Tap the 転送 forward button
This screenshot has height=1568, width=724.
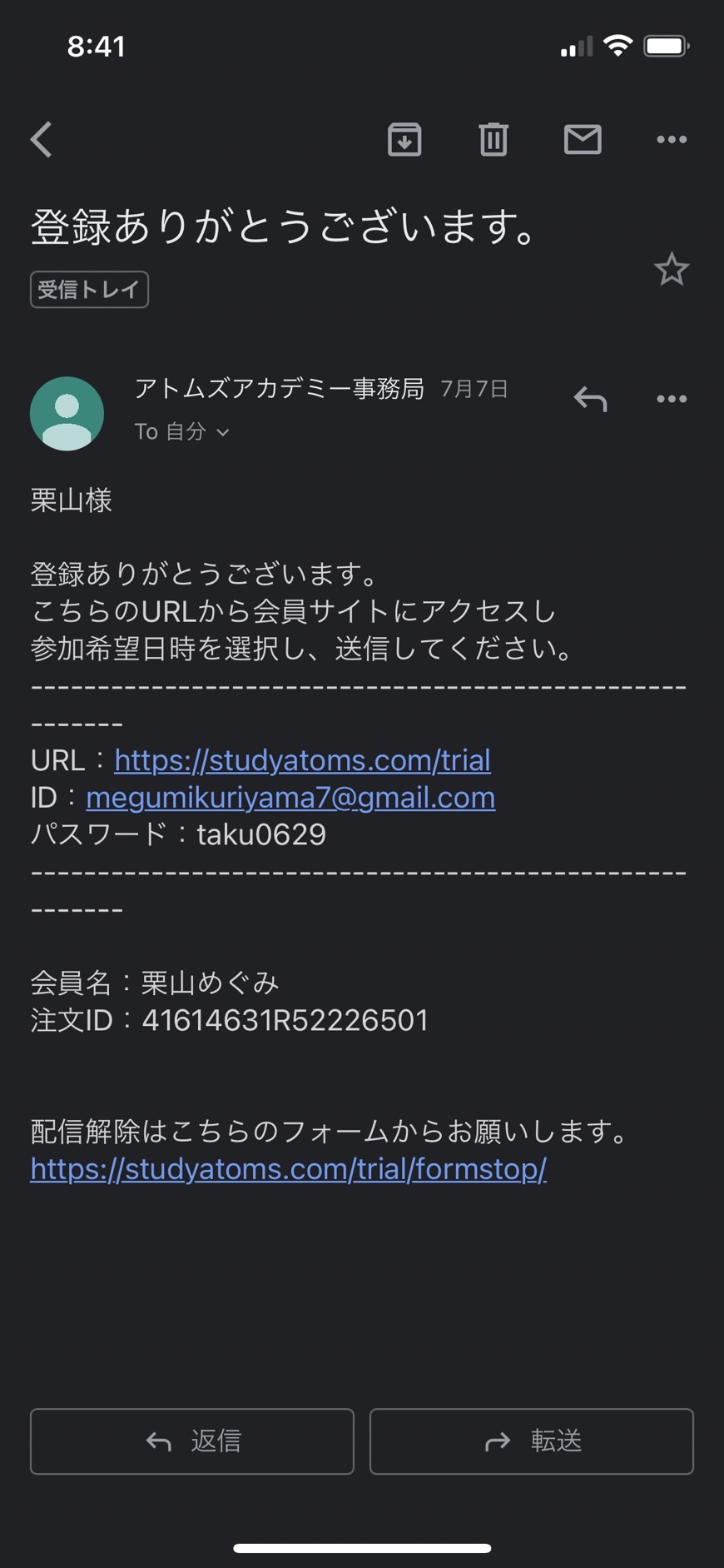pyautogui.click(x=532, y=1441)
